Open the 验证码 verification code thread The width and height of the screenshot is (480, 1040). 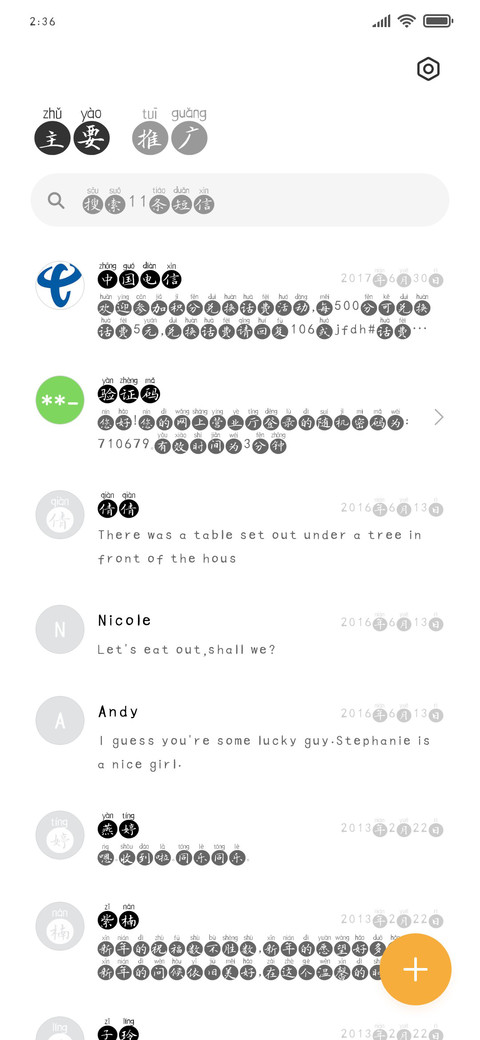[x=240, y=417]
